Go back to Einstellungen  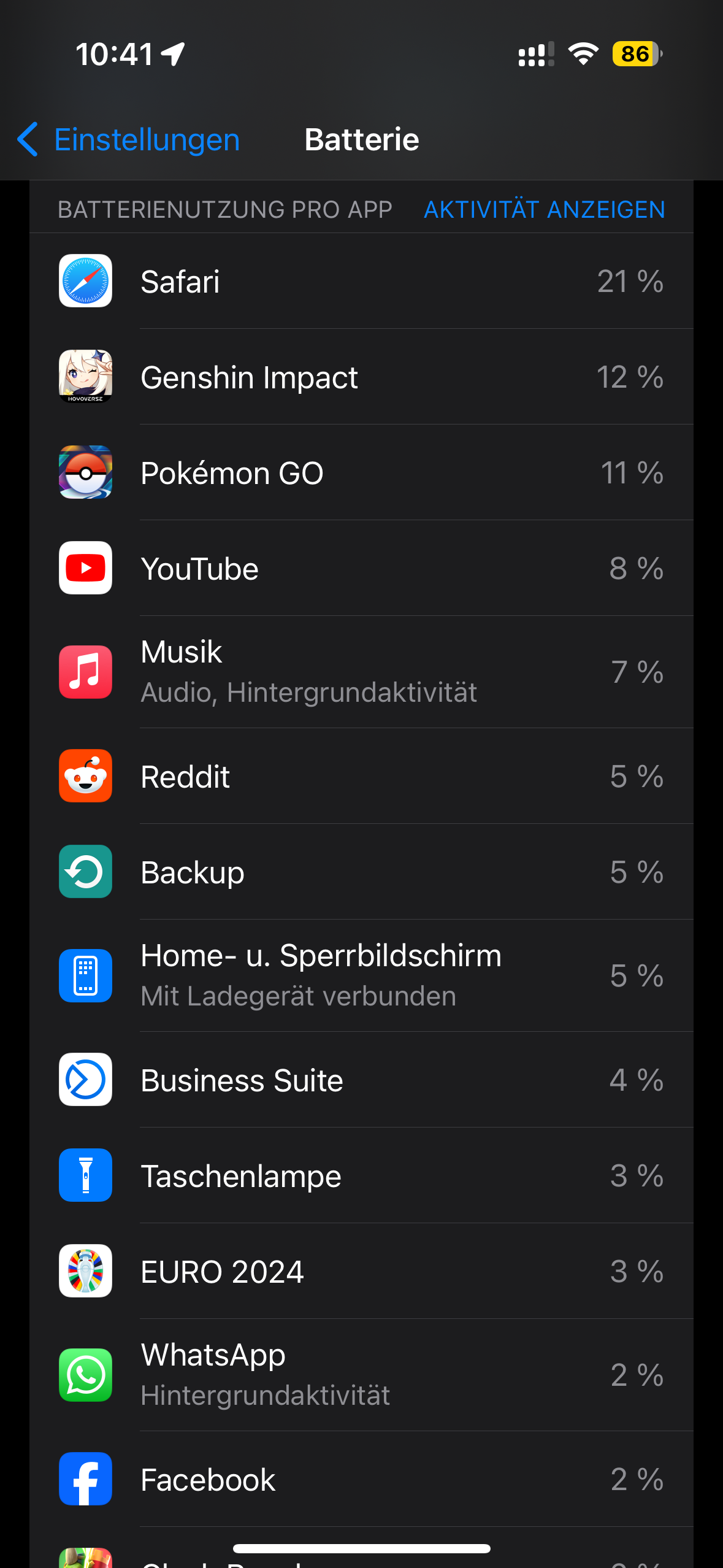pyautogui.click(x=129, y=140)
